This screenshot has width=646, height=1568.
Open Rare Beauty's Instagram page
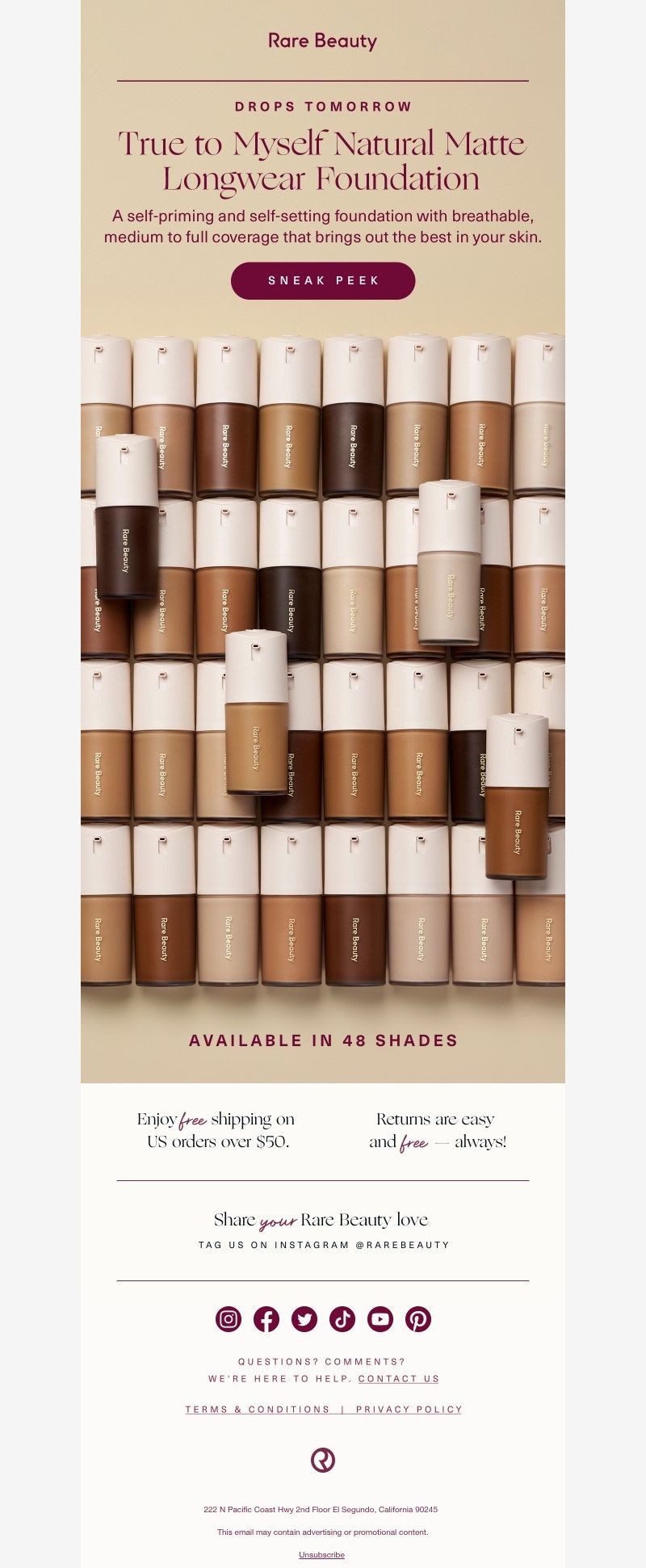tap(229, 1319)
